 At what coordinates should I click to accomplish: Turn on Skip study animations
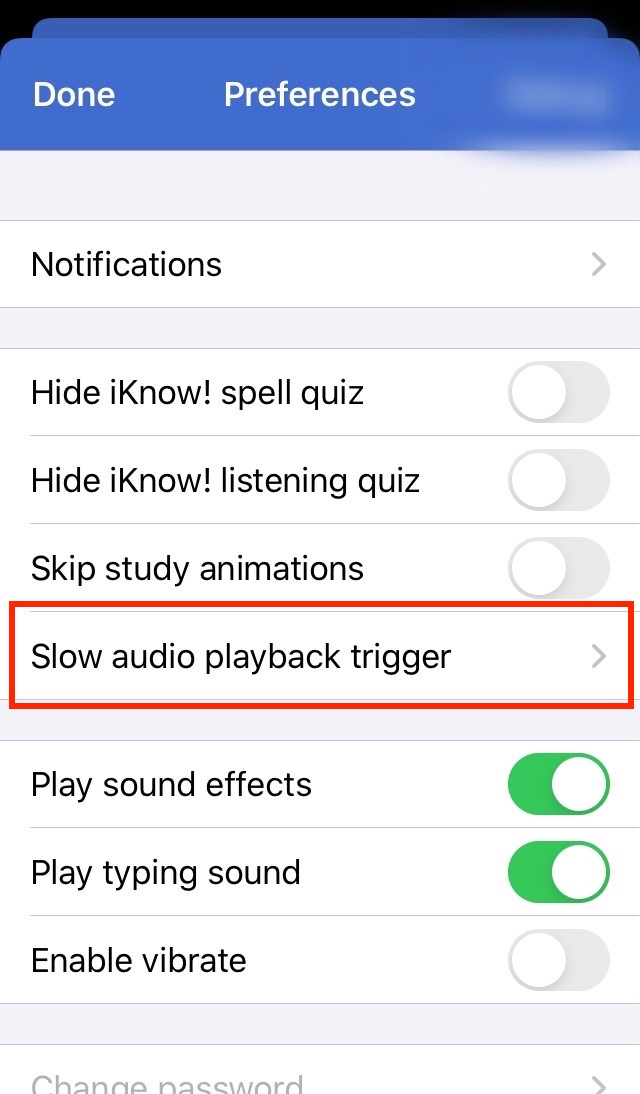[x=558, y=568]
